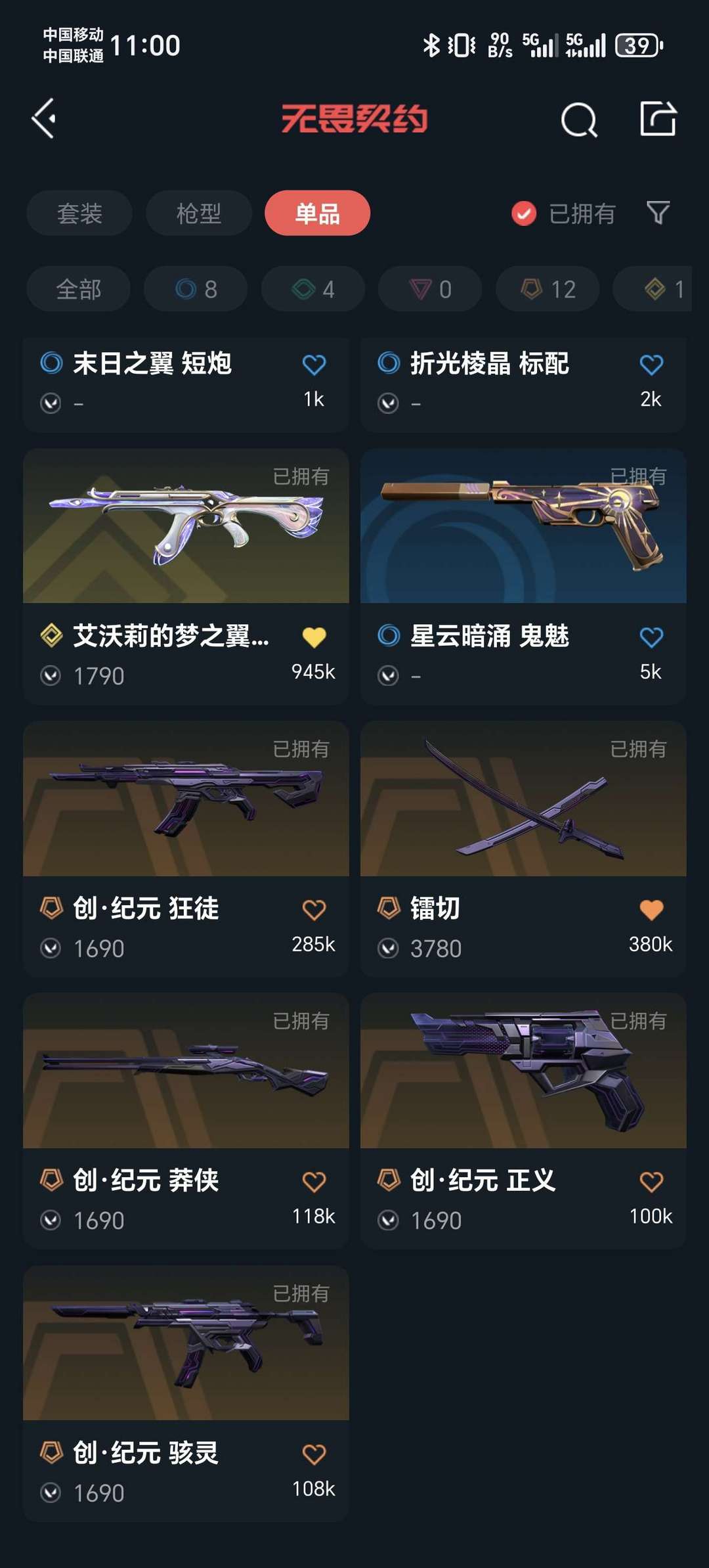
Task: Switch to the 套装 tab
Action: tap(79, 213)
